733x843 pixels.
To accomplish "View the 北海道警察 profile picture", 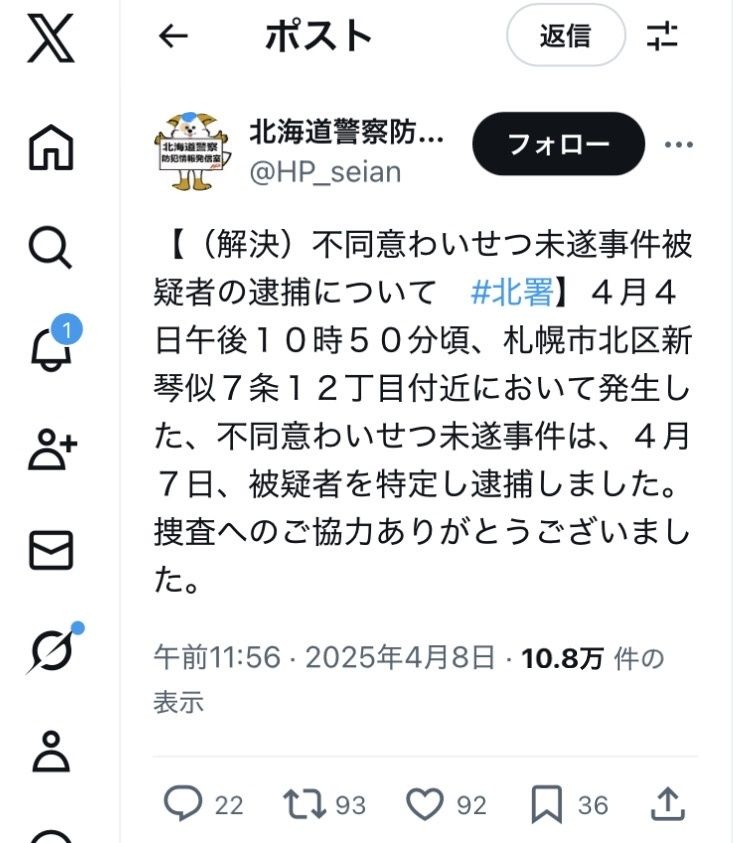I will (192, 148).
